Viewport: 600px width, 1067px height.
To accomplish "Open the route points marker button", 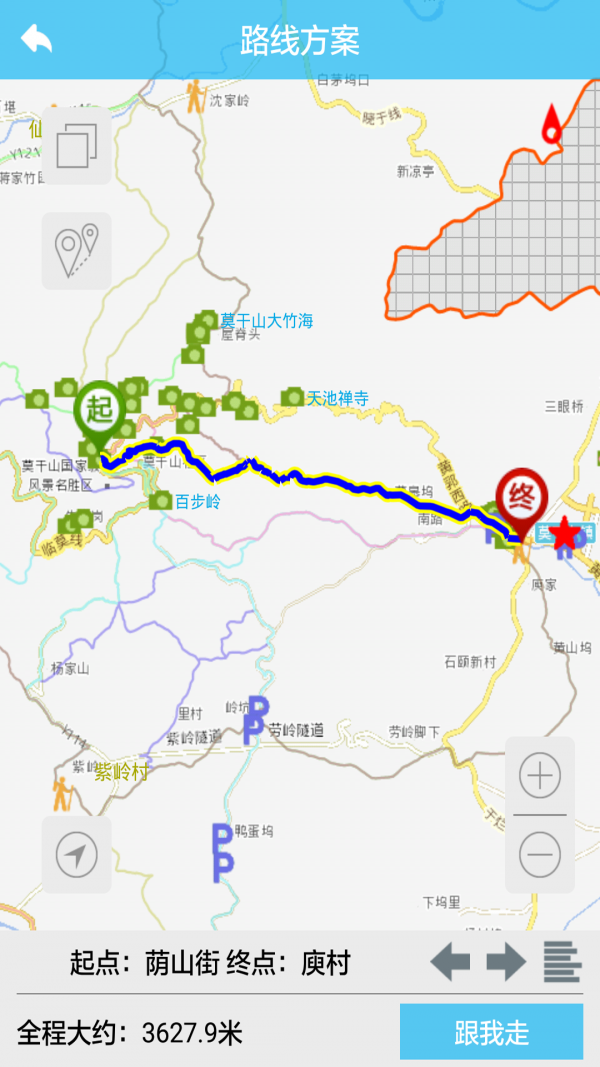I will (x=76, y=251).
